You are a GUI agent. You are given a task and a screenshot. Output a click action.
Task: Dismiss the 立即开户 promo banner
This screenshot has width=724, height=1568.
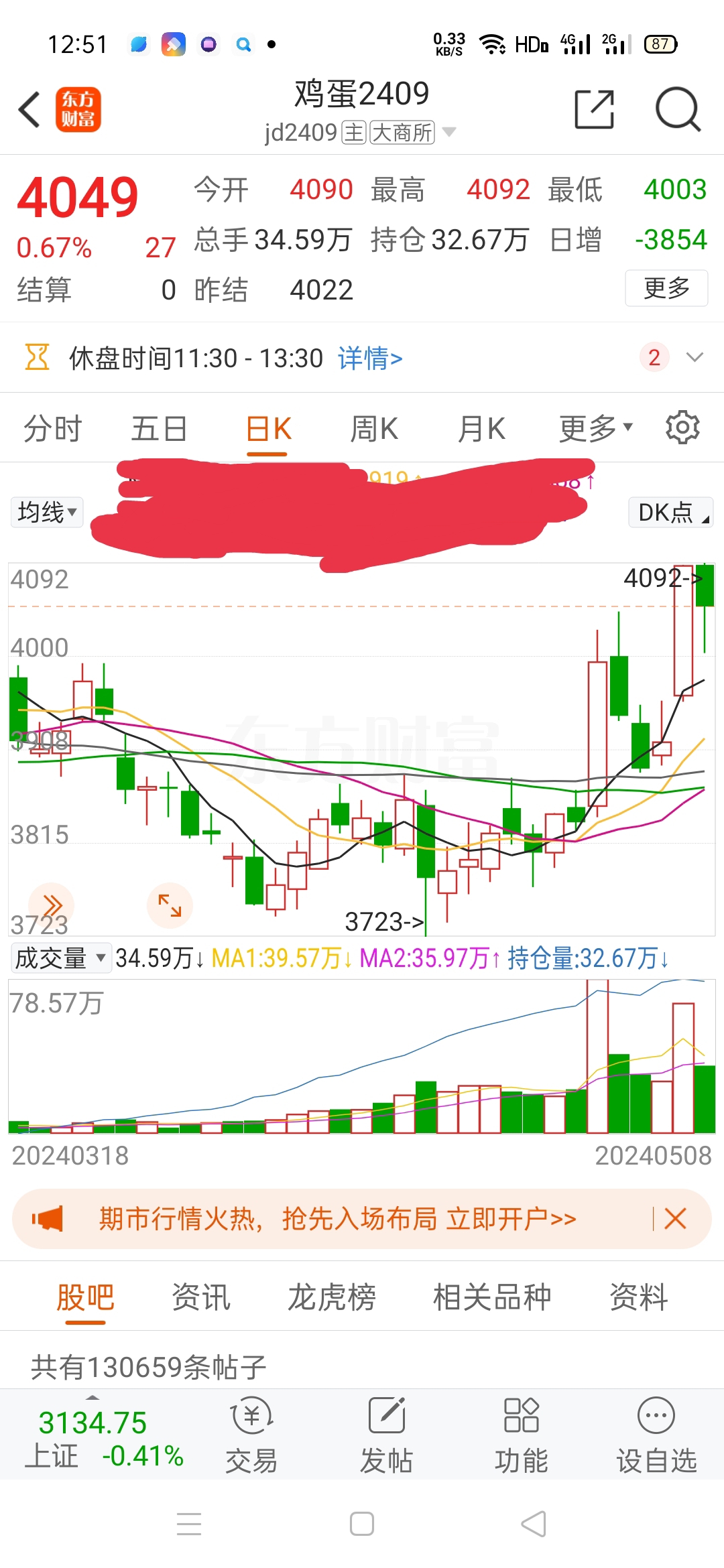[675, 1218]
